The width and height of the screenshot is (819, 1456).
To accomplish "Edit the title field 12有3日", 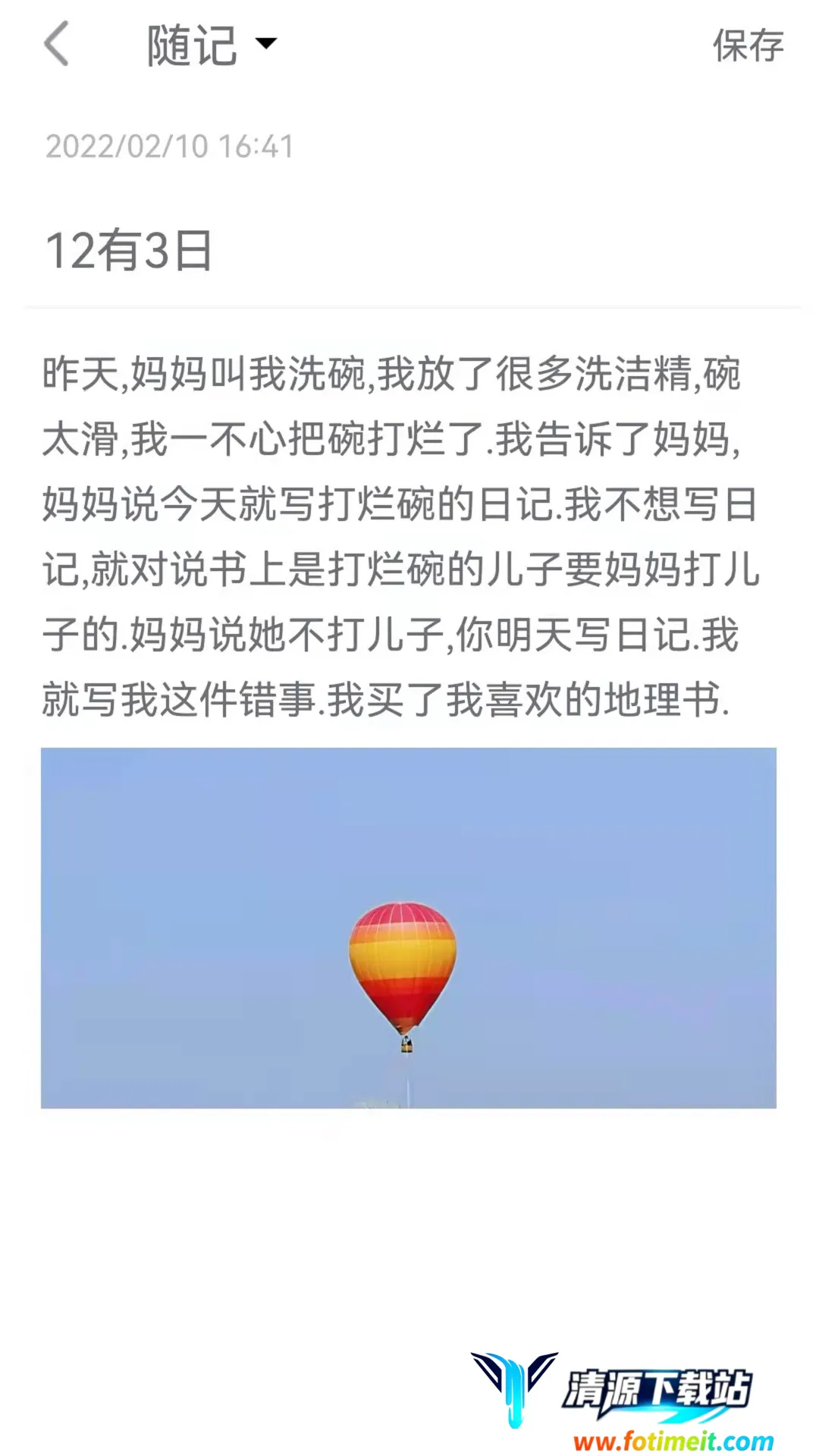I will coord(129,250).
